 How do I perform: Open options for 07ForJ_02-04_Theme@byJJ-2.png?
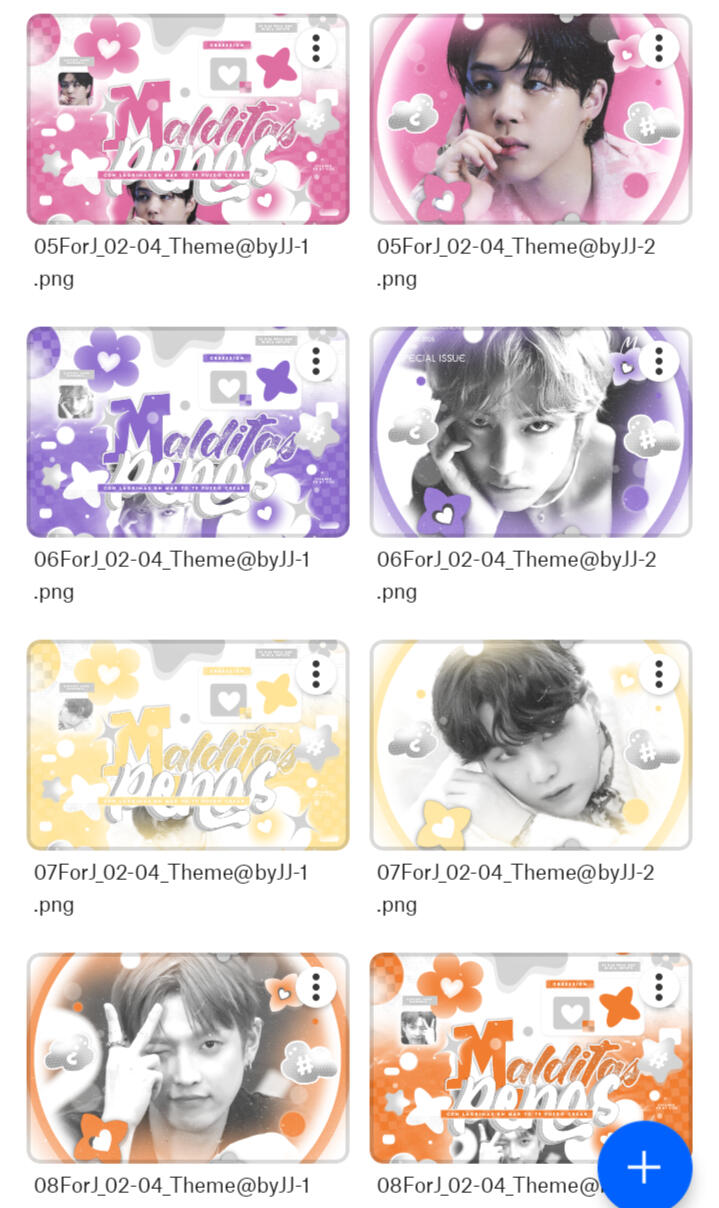pyautogui.click(x=659, y=673)
